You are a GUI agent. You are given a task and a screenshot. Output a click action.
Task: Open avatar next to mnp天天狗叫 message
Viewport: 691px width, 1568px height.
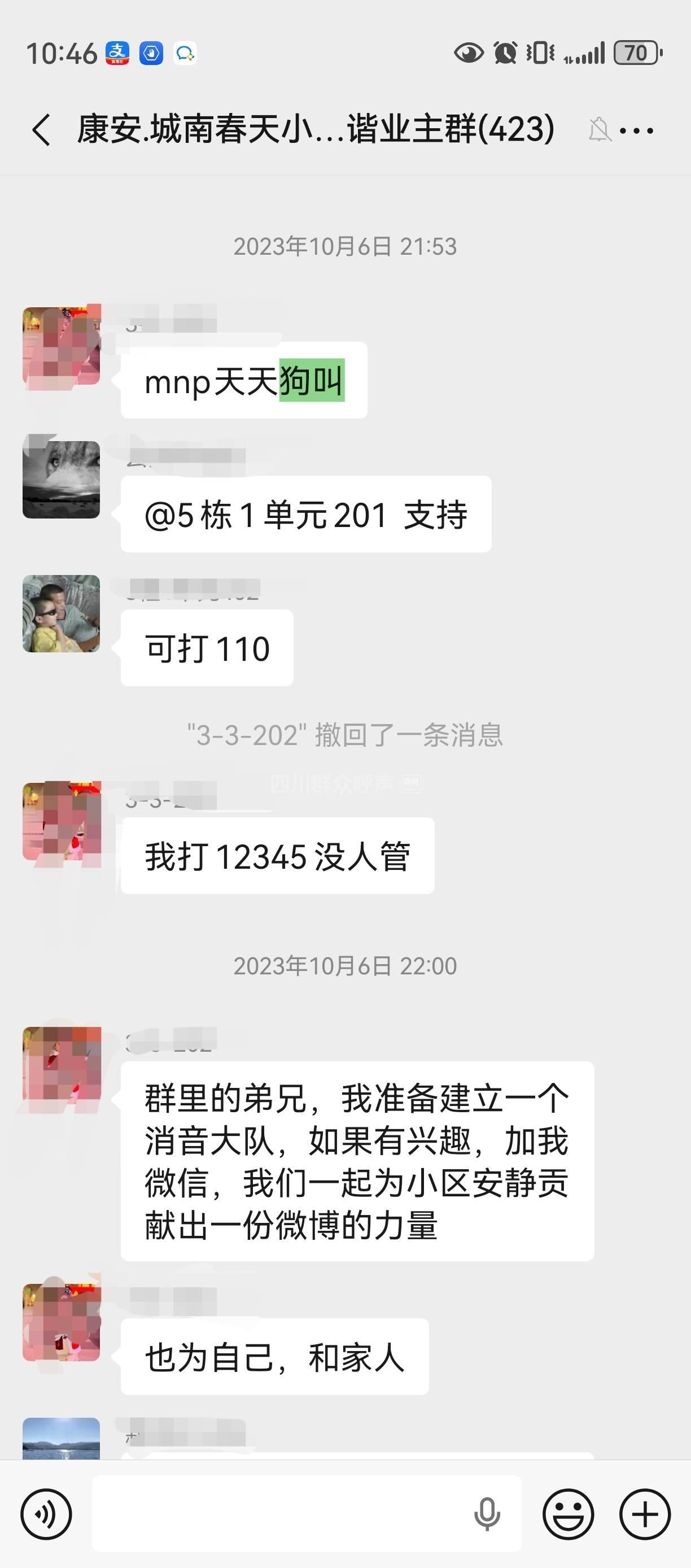(x=62, y=346)
